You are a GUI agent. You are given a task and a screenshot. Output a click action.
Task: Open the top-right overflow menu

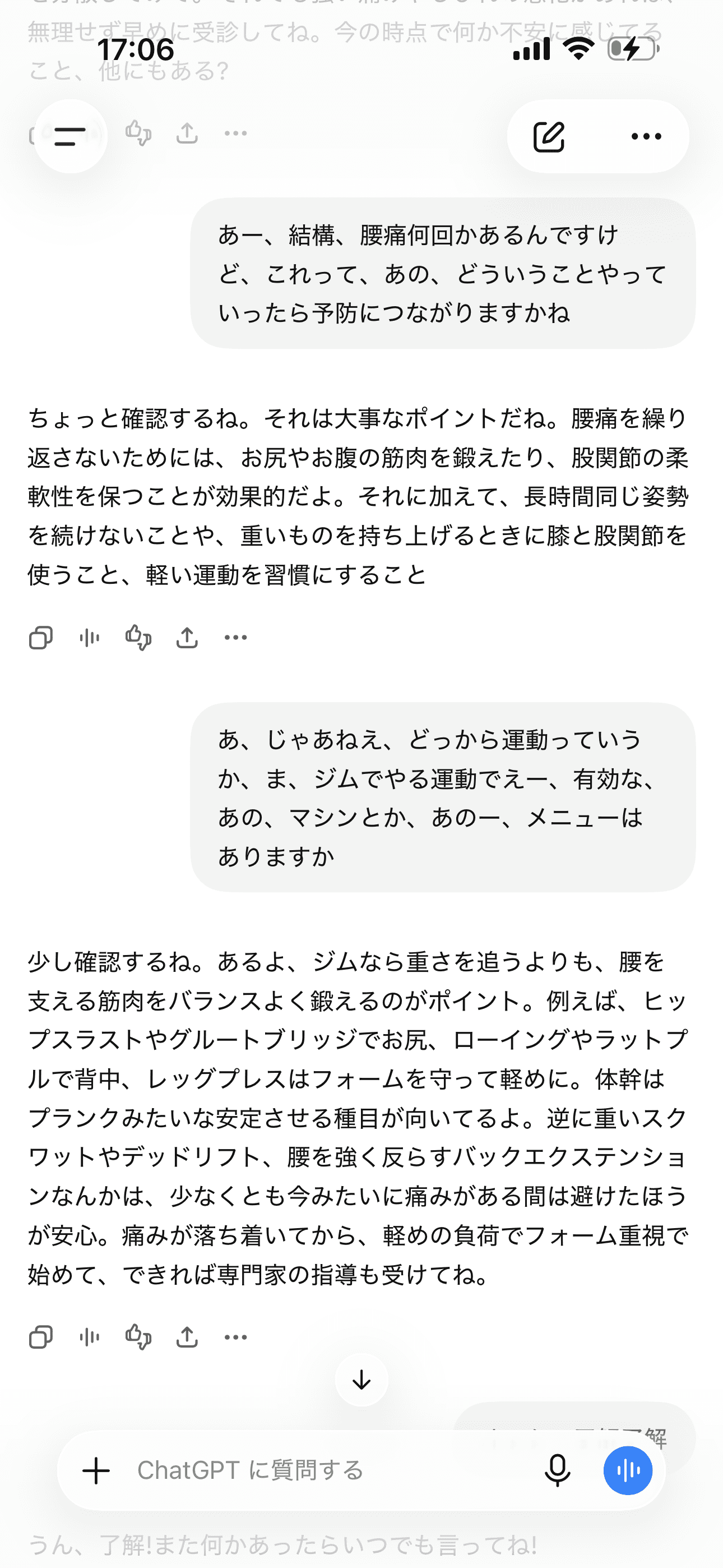646,136
